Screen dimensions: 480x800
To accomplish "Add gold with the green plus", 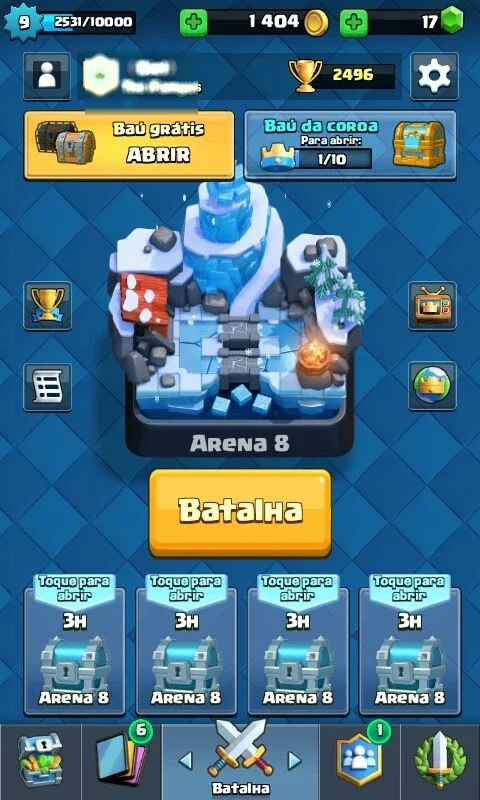I will tap(194, 22).
